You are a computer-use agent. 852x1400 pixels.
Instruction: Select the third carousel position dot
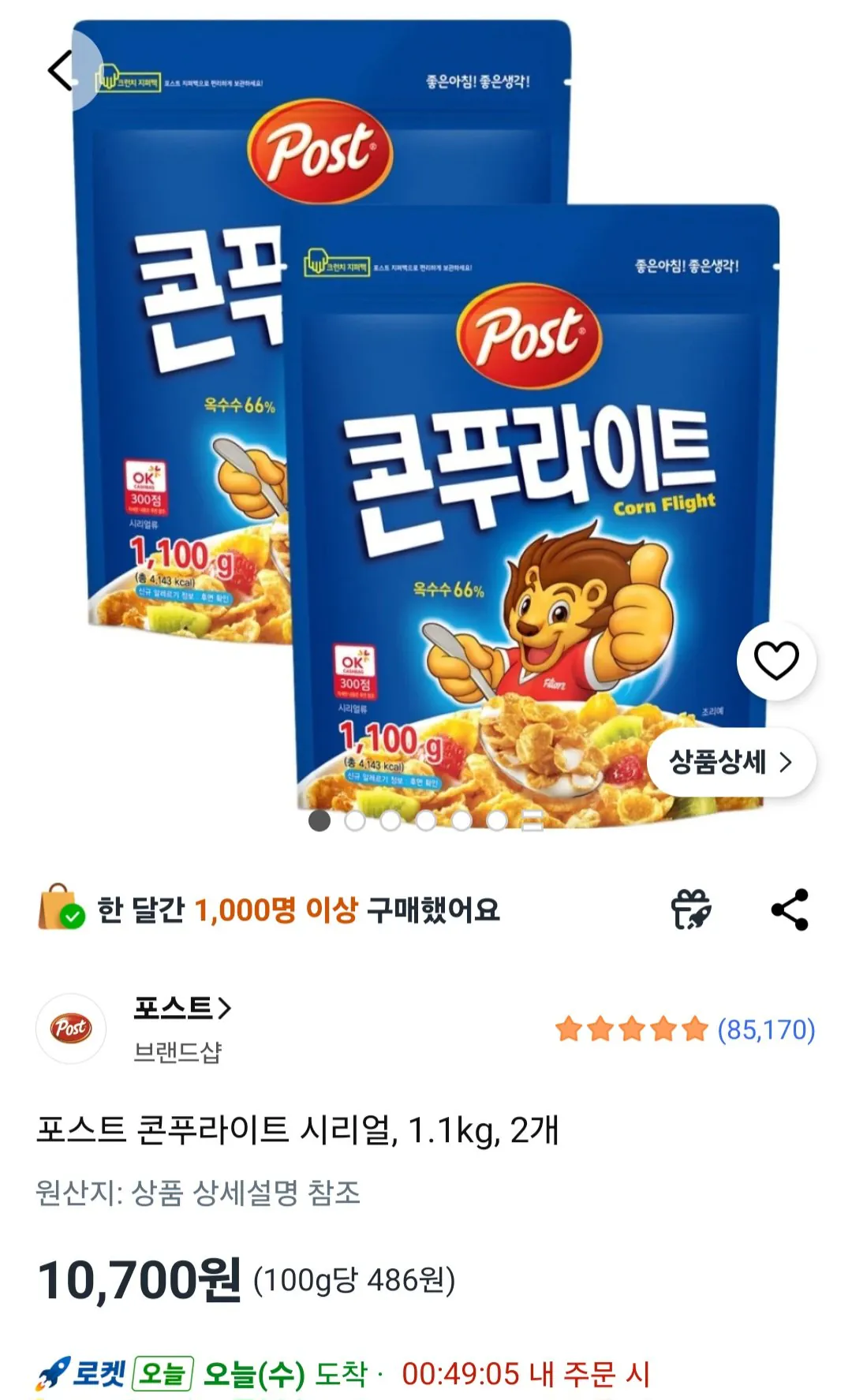[x=391, y=821]
